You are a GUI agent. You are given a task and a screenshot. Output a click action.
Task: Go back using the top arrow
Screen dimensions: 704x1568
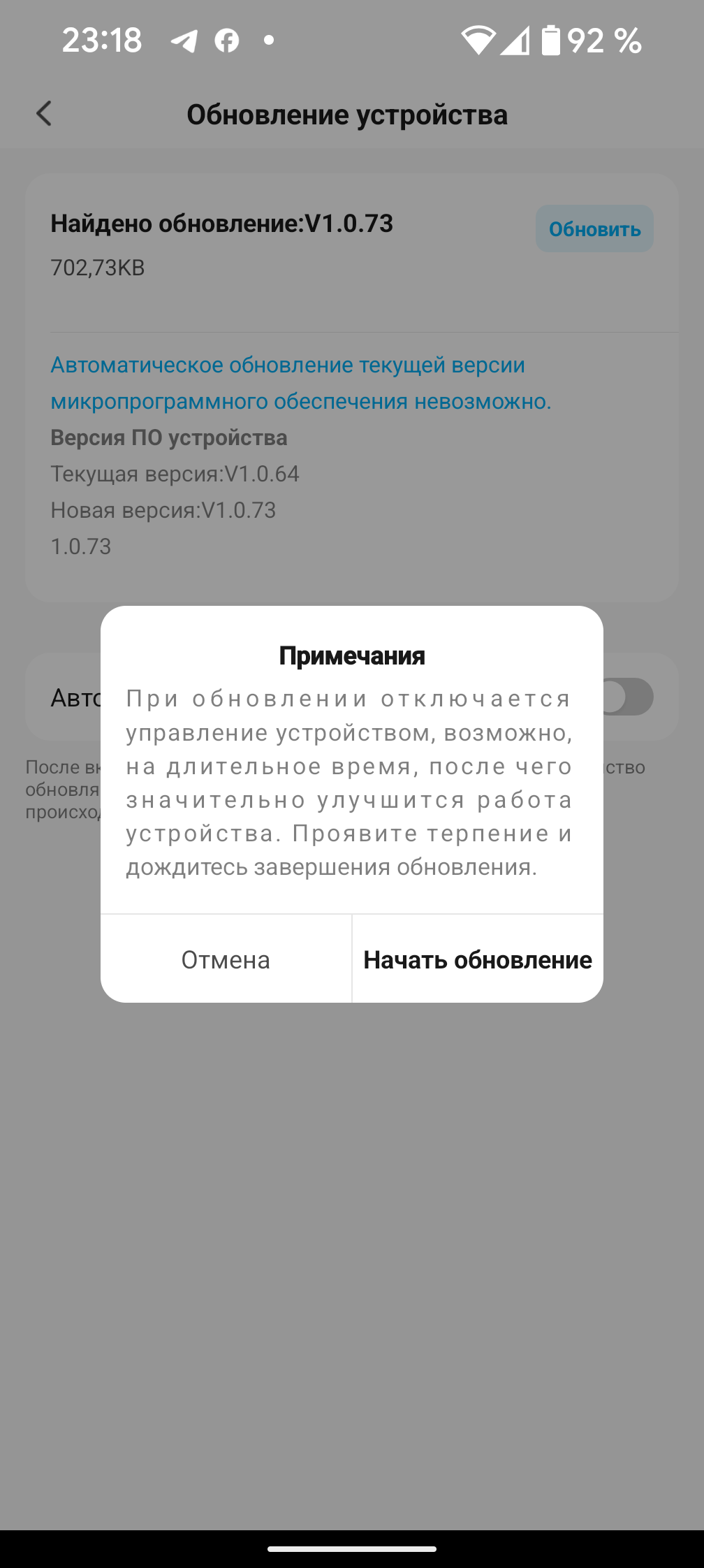(44, 114)
